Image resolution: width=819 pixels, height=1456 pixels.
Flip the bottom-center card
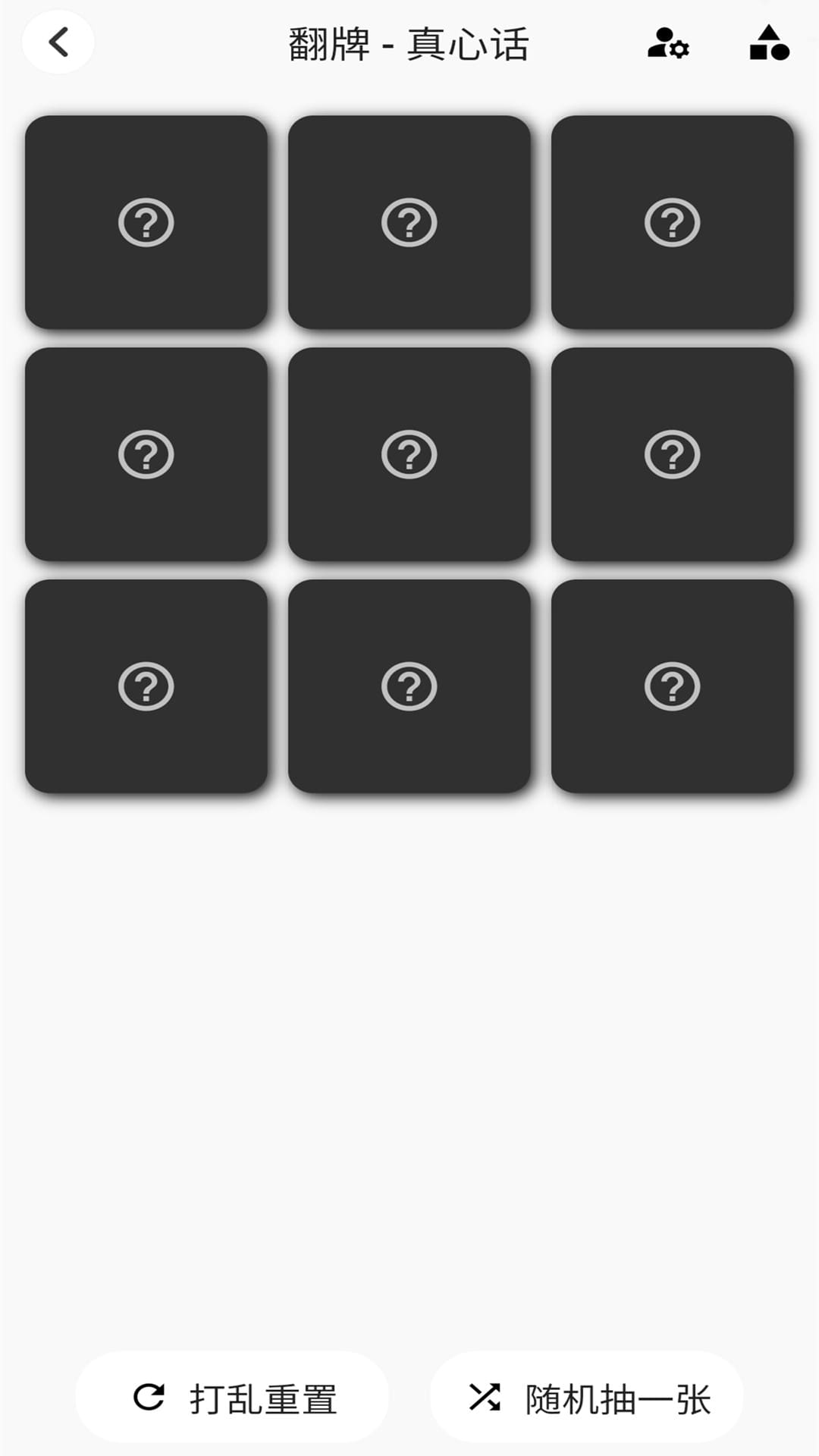click(409, 685)
